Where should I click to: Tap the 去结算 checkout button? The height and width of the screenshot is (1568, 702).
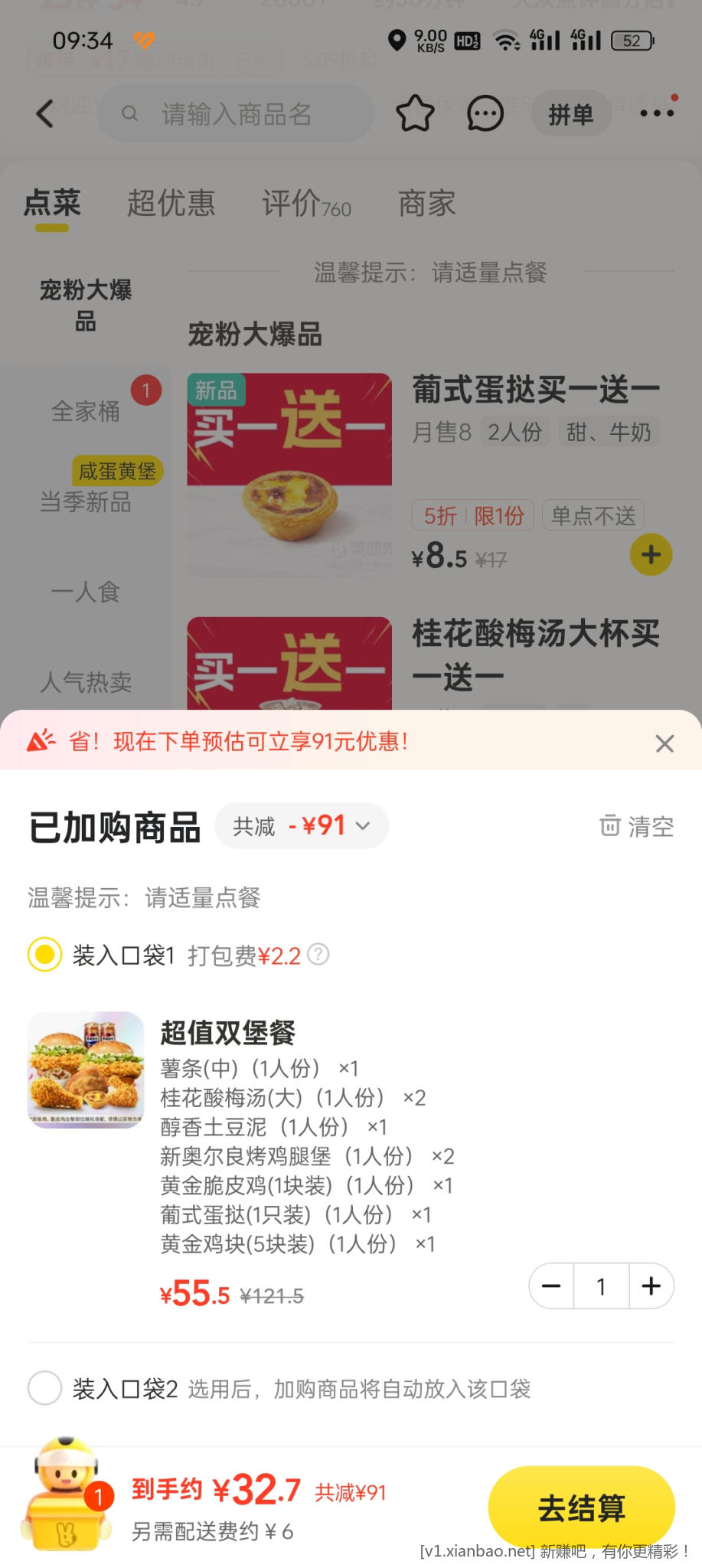click(x=581, y=1505)
